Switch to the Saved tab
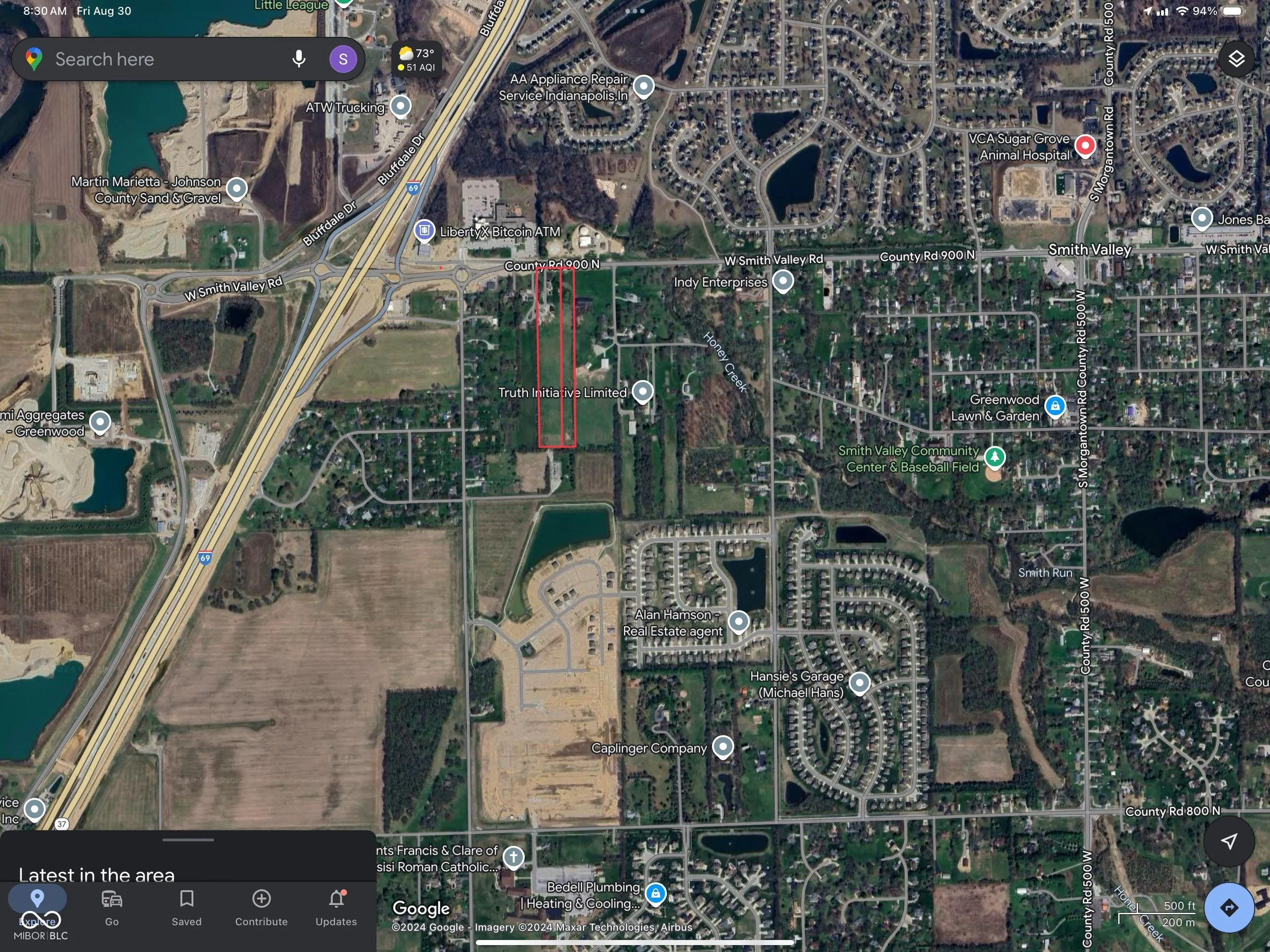The width and height of the screenshot is (1270, 952). click(186, 908)
